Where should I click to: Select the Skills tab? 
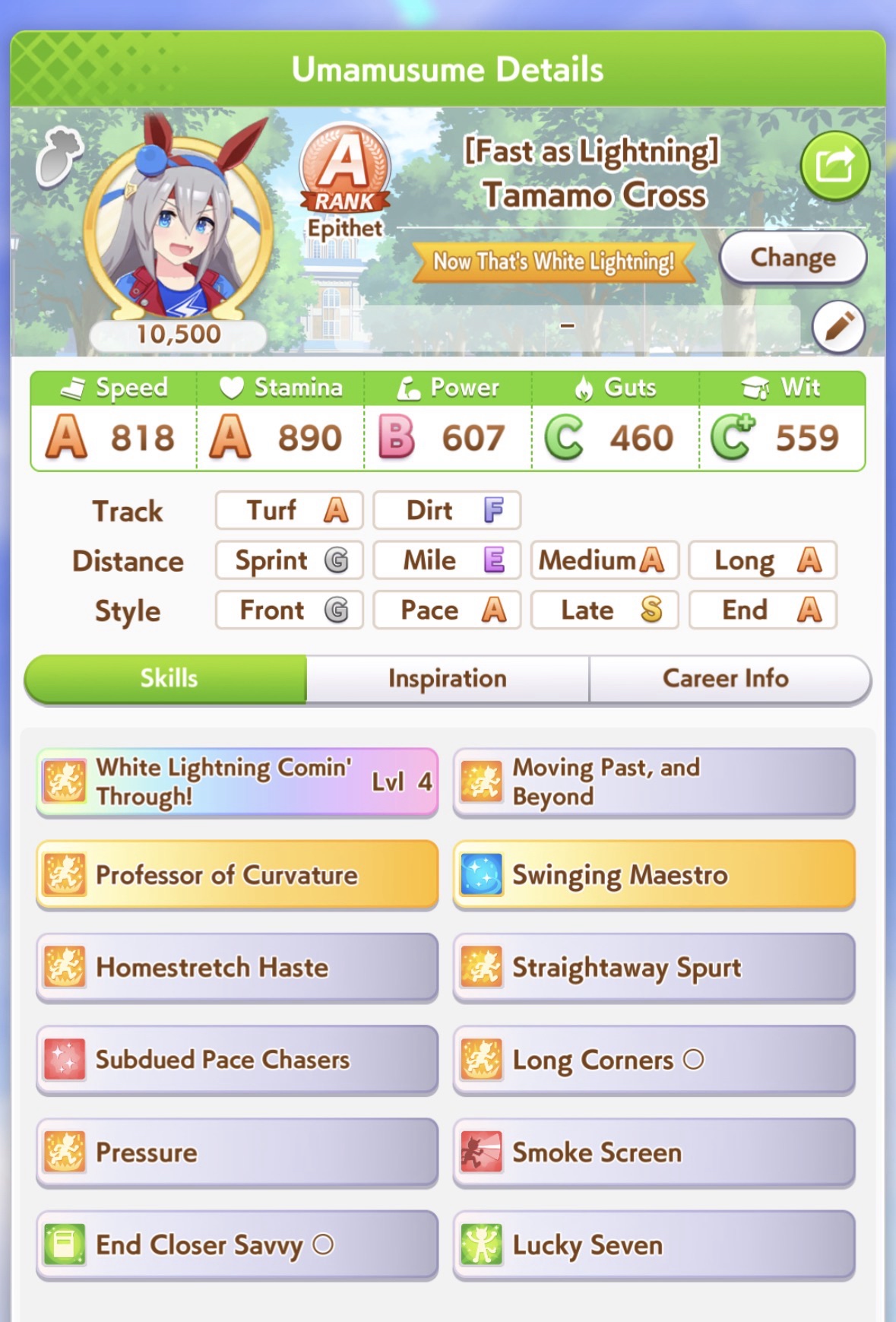click(x=168, y=678)
